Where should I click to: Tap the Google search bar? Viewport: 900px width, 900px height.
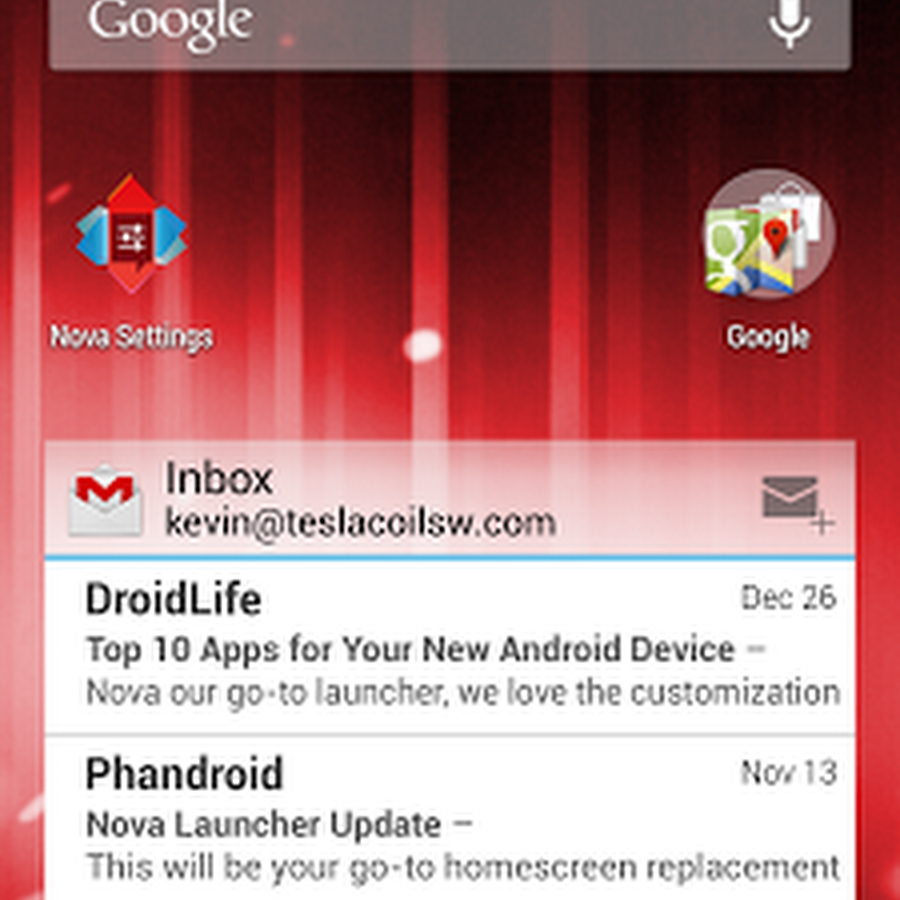400,28
